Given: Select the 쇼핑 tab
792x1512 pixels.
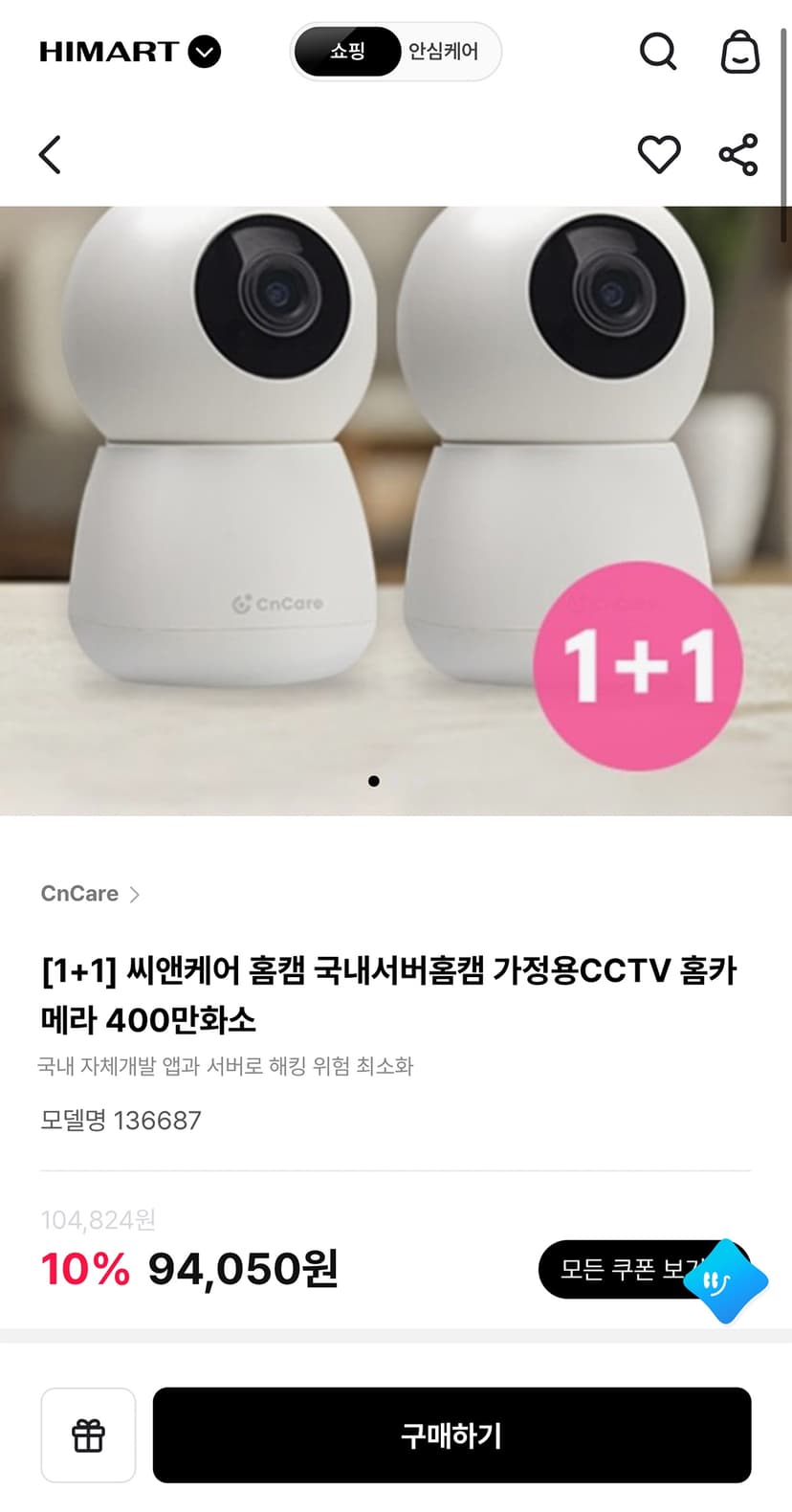Looking at the screenshot, I should pyautogui.click(x=347, y=52).
